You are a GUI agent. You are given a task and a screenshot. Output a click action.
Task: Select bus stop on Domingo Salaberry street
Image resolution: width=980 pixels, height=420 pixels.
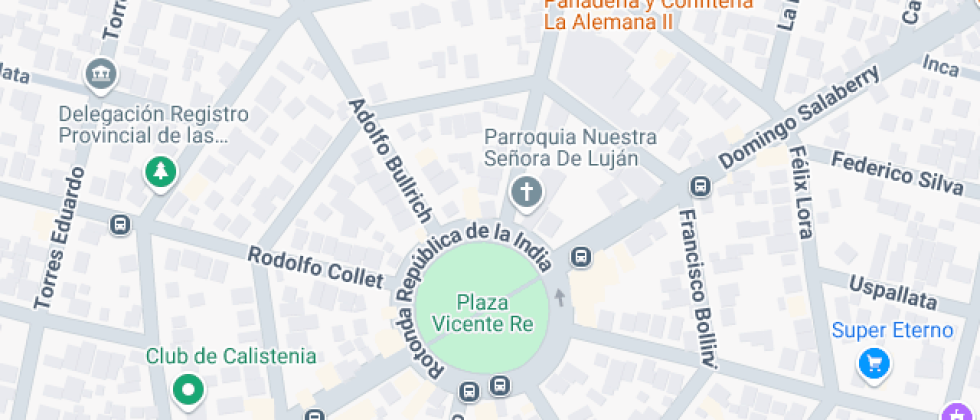coord(700,186)
